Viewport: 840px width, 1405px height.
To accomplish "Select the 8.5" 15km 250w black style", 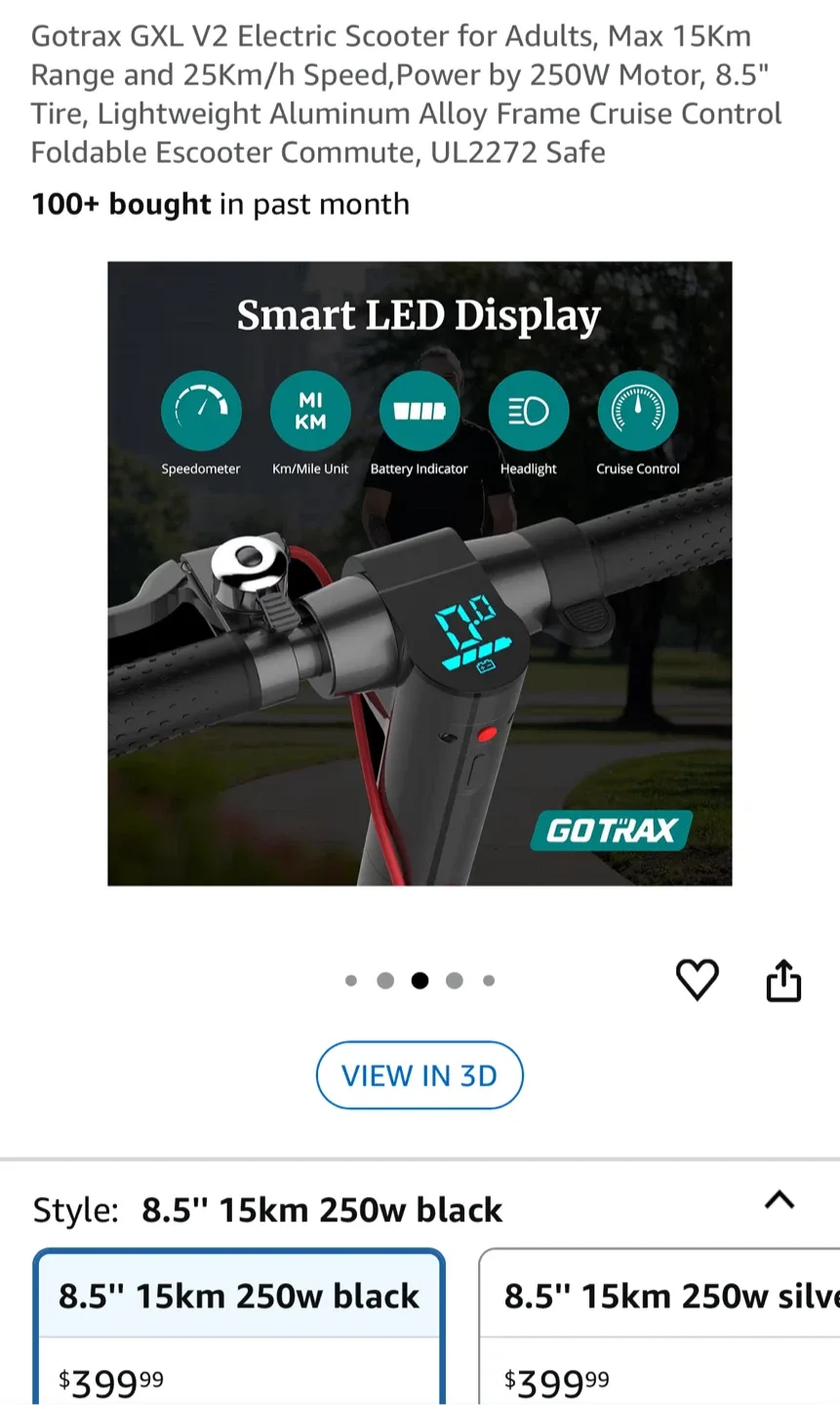I will pos(239,1327).
